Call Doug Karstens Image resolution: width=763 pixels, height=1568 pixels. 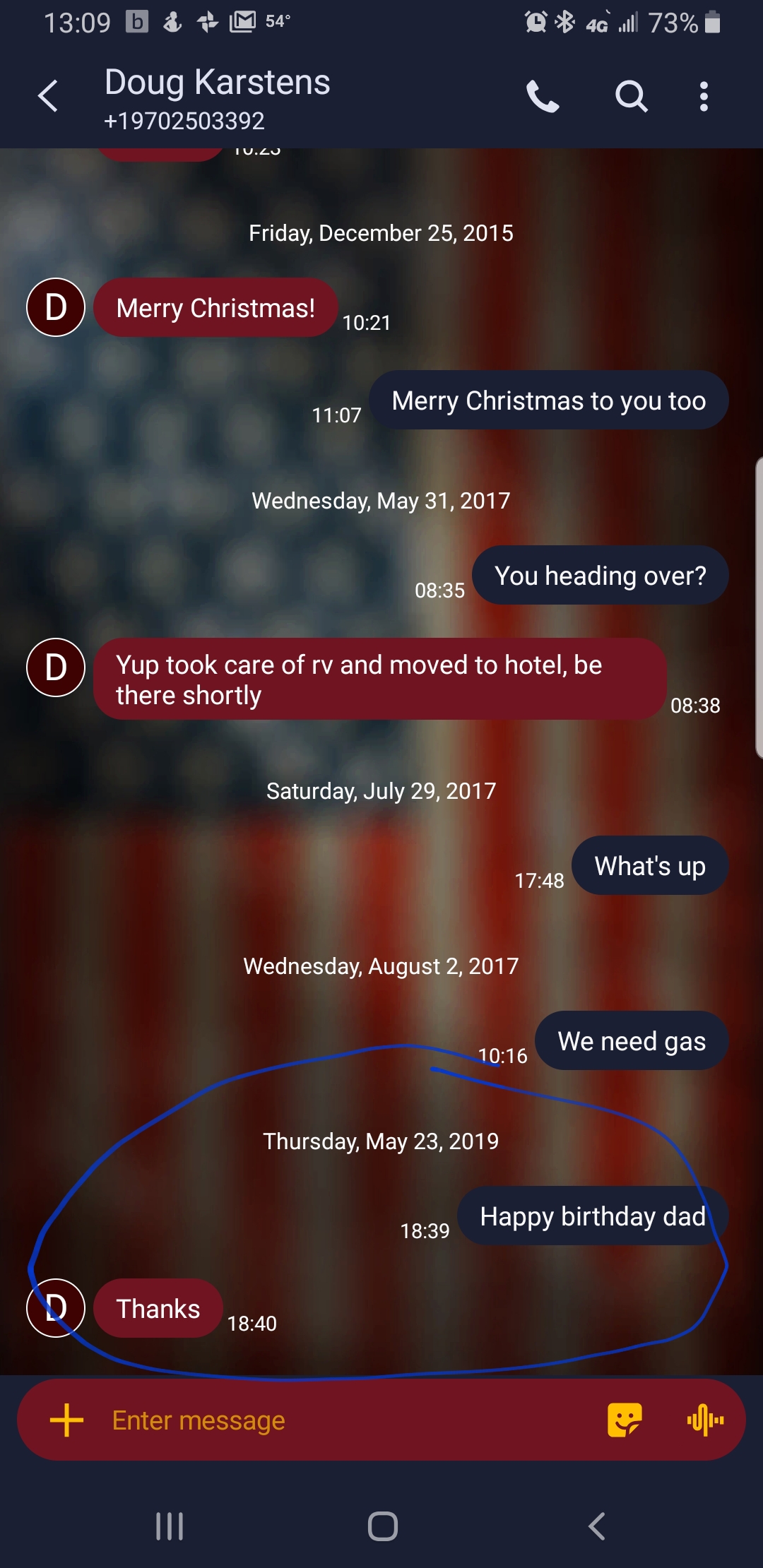click(543, 97)
